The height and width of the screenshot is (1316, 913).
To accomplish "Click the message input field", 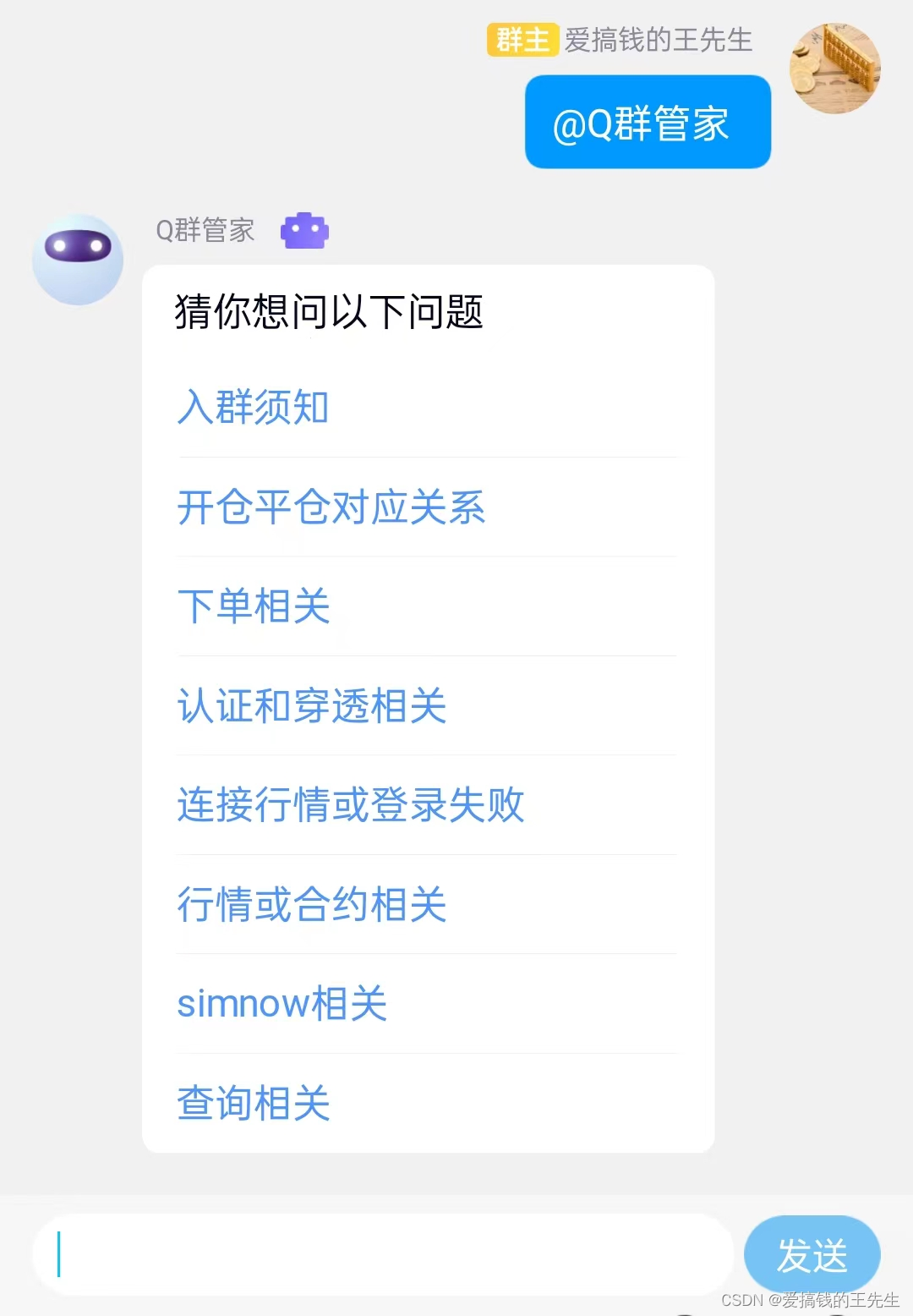I will point(380,1255).
